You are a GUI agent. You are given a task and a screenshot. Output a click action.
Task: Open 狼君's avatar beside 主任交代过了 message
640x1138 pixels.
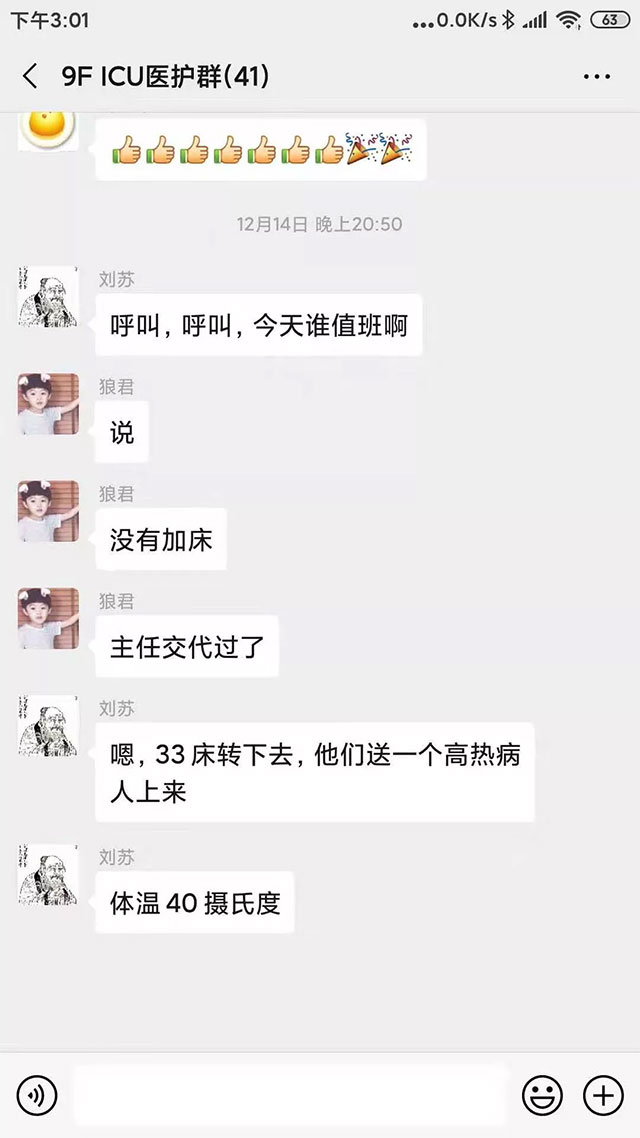[x=48, y=618]
